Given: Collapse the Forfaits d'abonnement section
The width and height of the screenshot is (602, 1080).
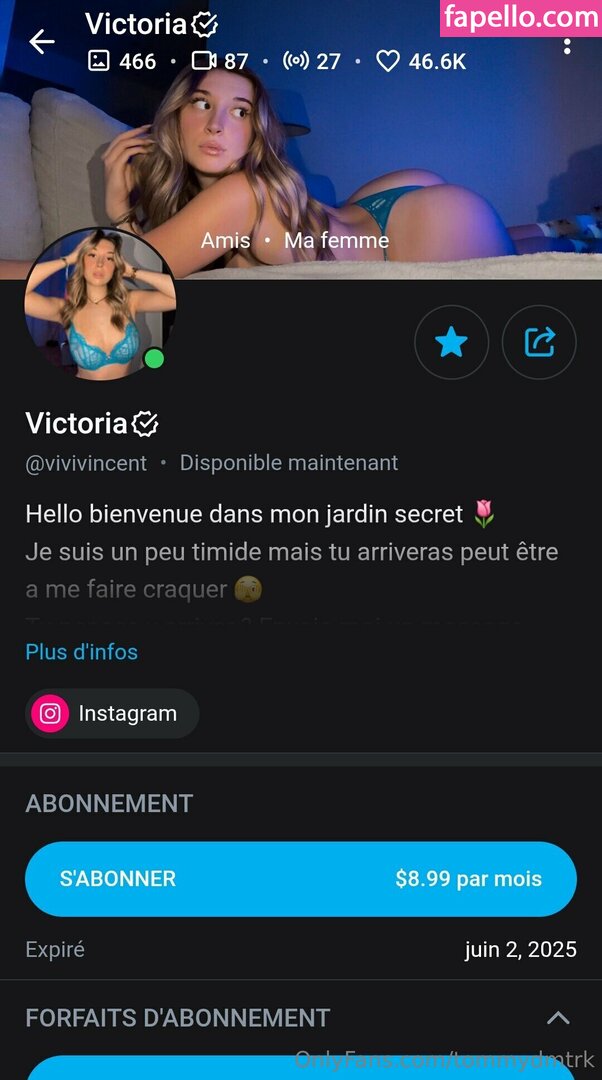Looking at the screenshot, I should (558, 1018).
